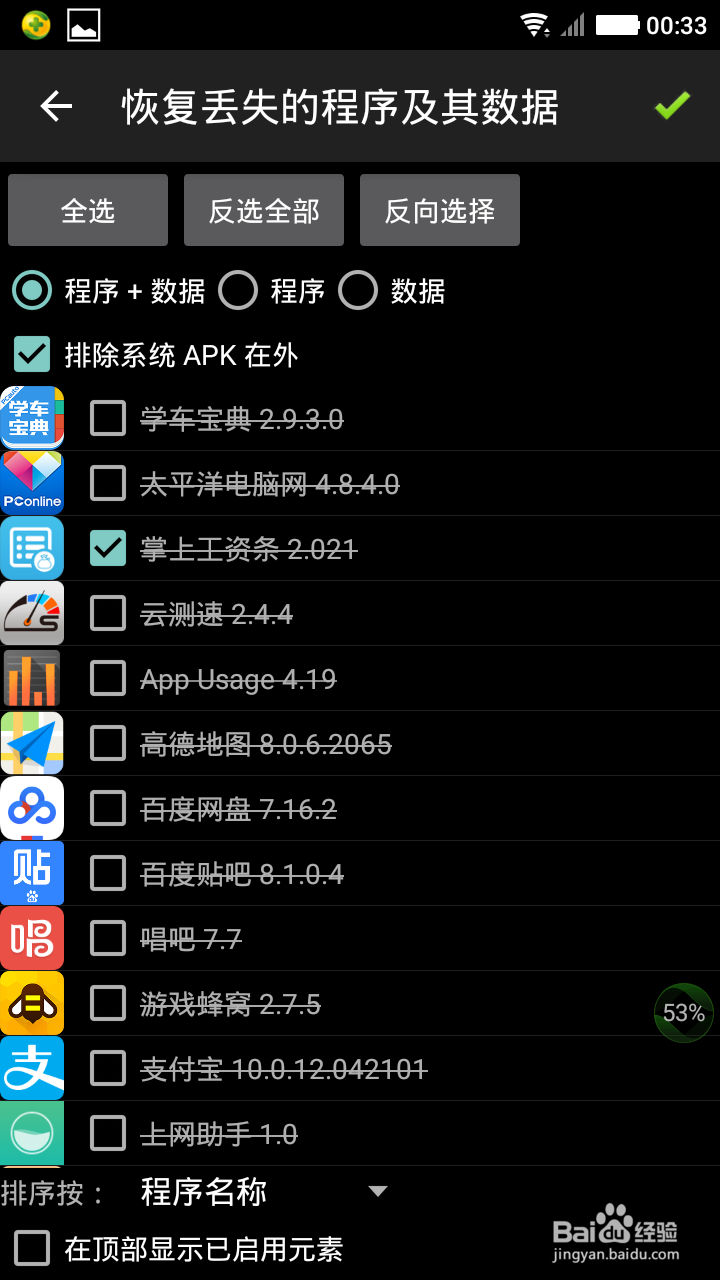Click the 百度网盘 app icon

[31, 808]
